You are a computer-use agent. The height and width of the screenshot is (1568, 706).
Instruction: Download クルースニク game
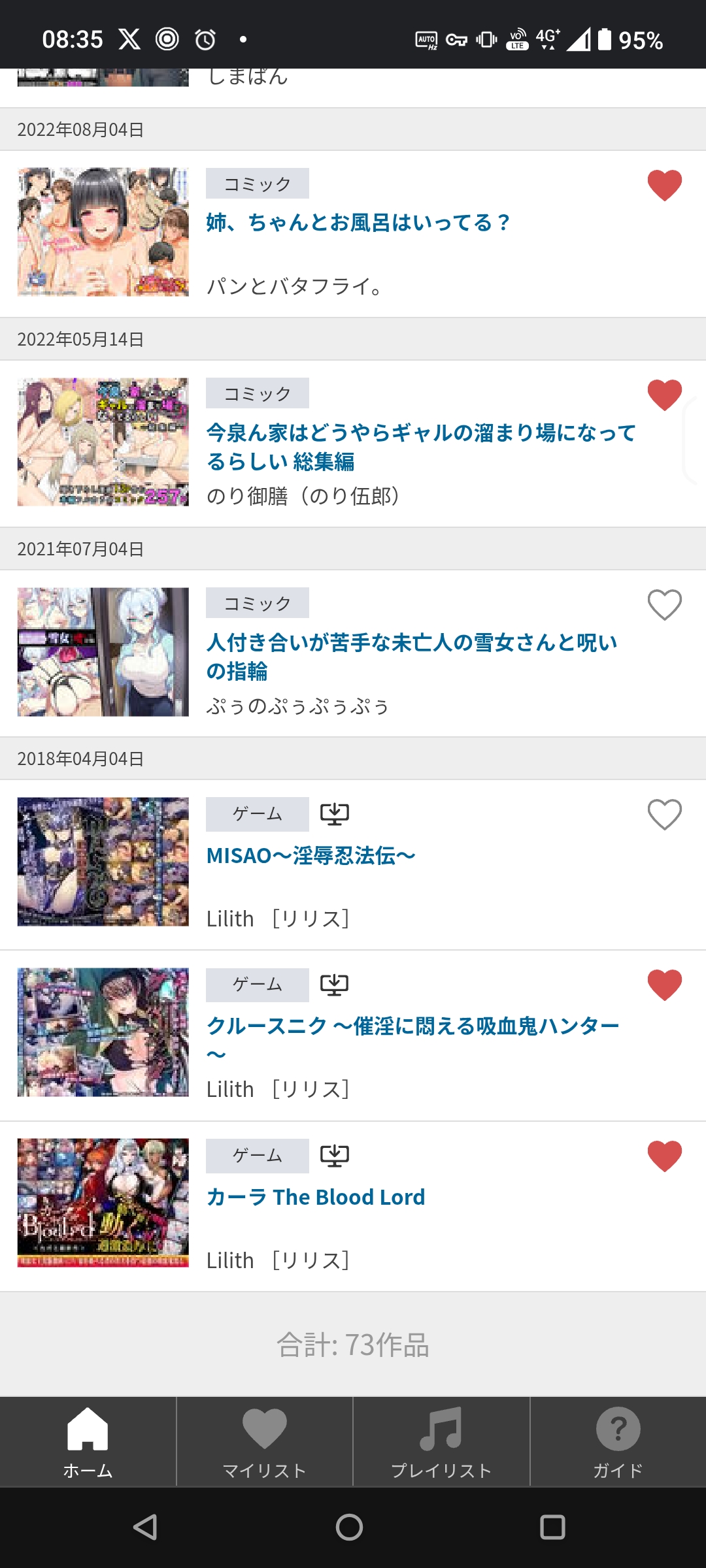(334, 985)
